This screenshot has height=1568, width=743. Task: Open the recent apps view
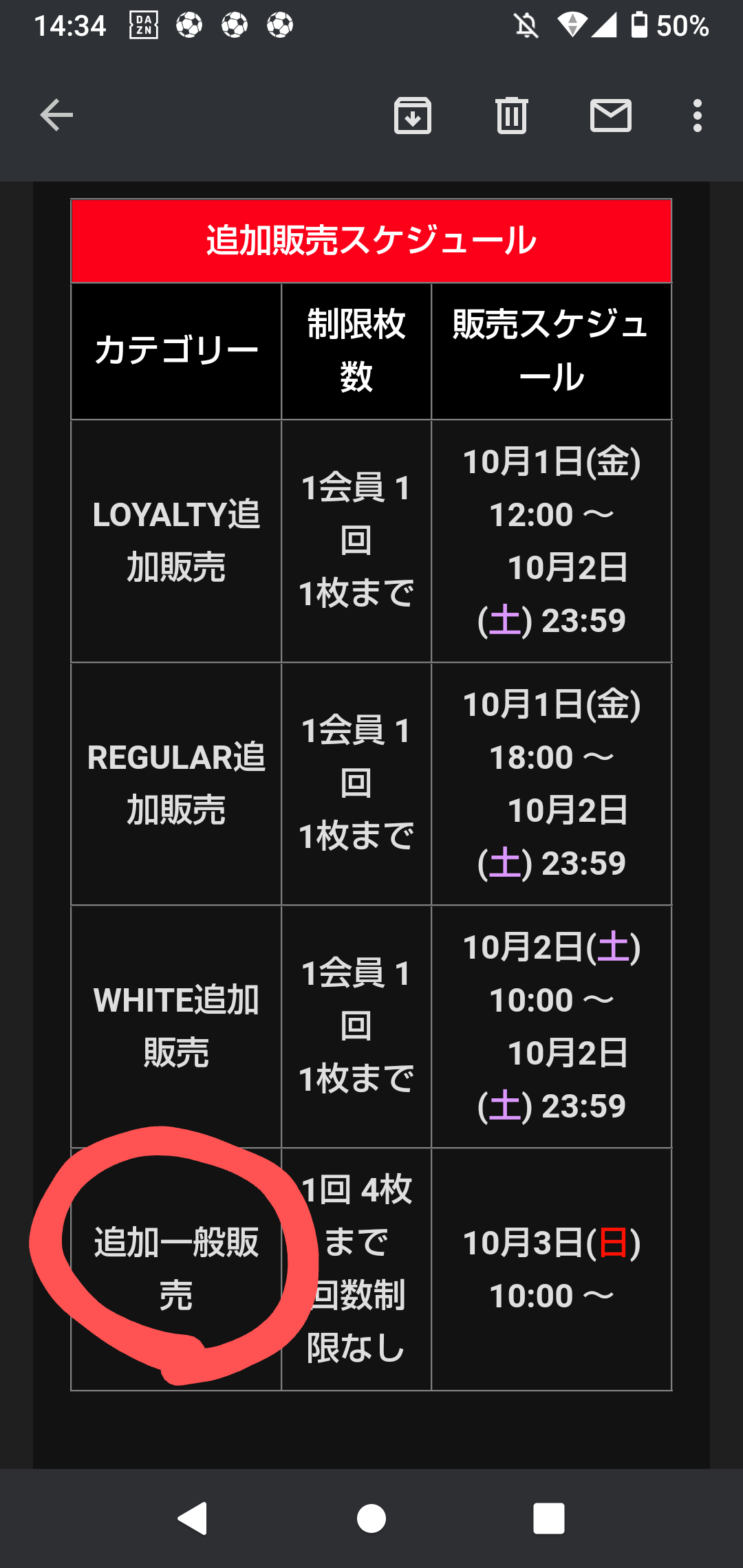548,1518
